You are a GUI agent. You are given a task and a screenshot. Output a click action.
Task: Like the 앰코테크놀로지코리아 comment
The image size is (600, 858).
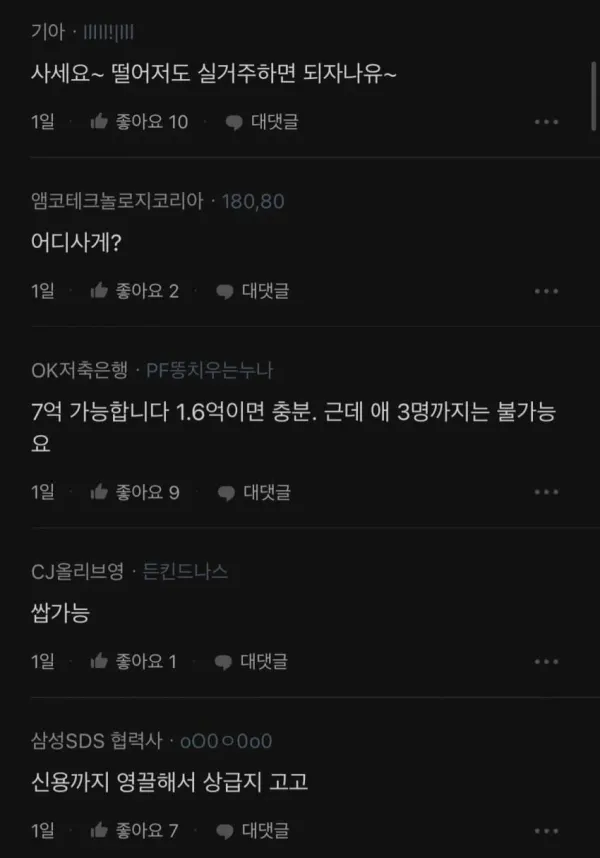[x=134, y=291]
